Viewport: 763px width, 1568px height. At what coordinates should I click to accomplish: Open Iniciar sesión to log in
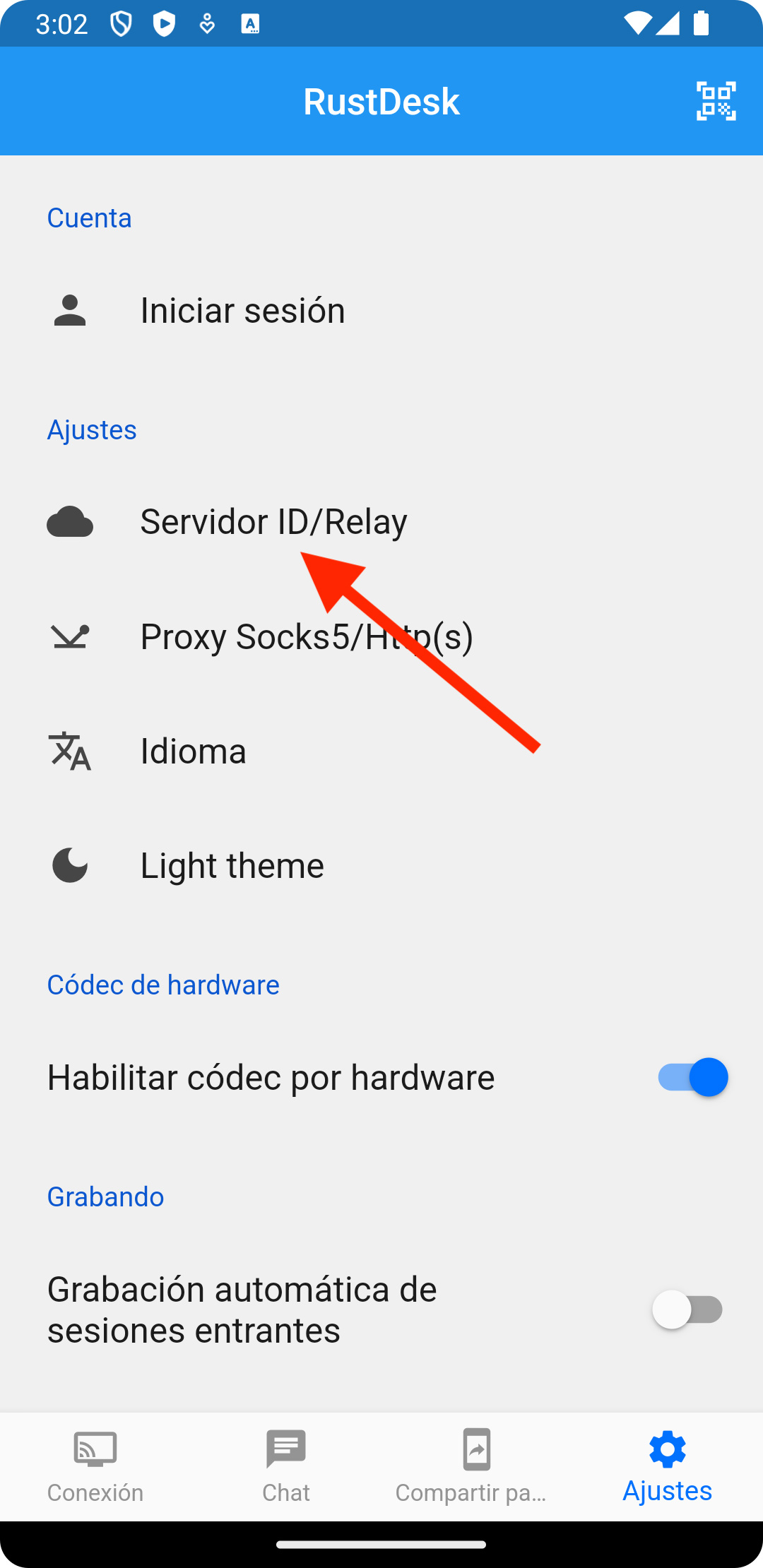point(242,311)
